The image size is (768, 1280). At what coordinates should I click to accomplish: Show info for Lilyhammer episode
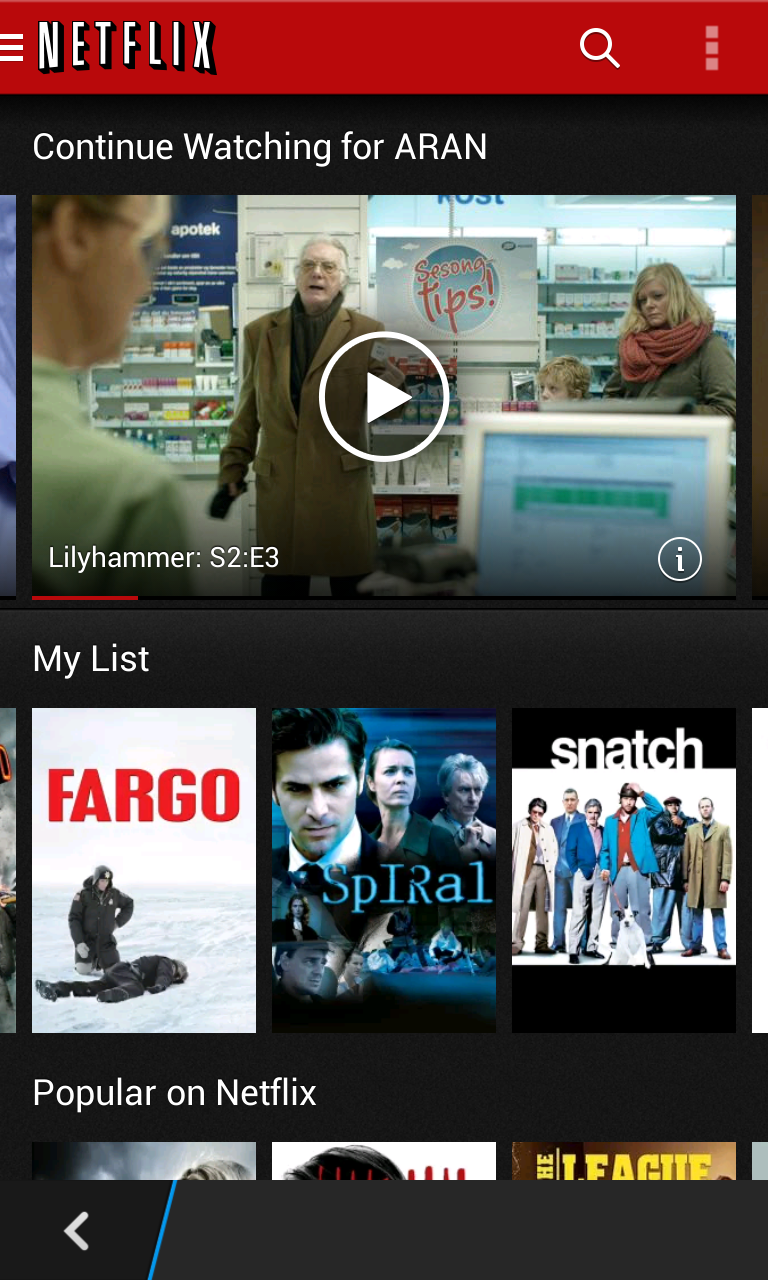pyautogui.click(x=680, y=560)
